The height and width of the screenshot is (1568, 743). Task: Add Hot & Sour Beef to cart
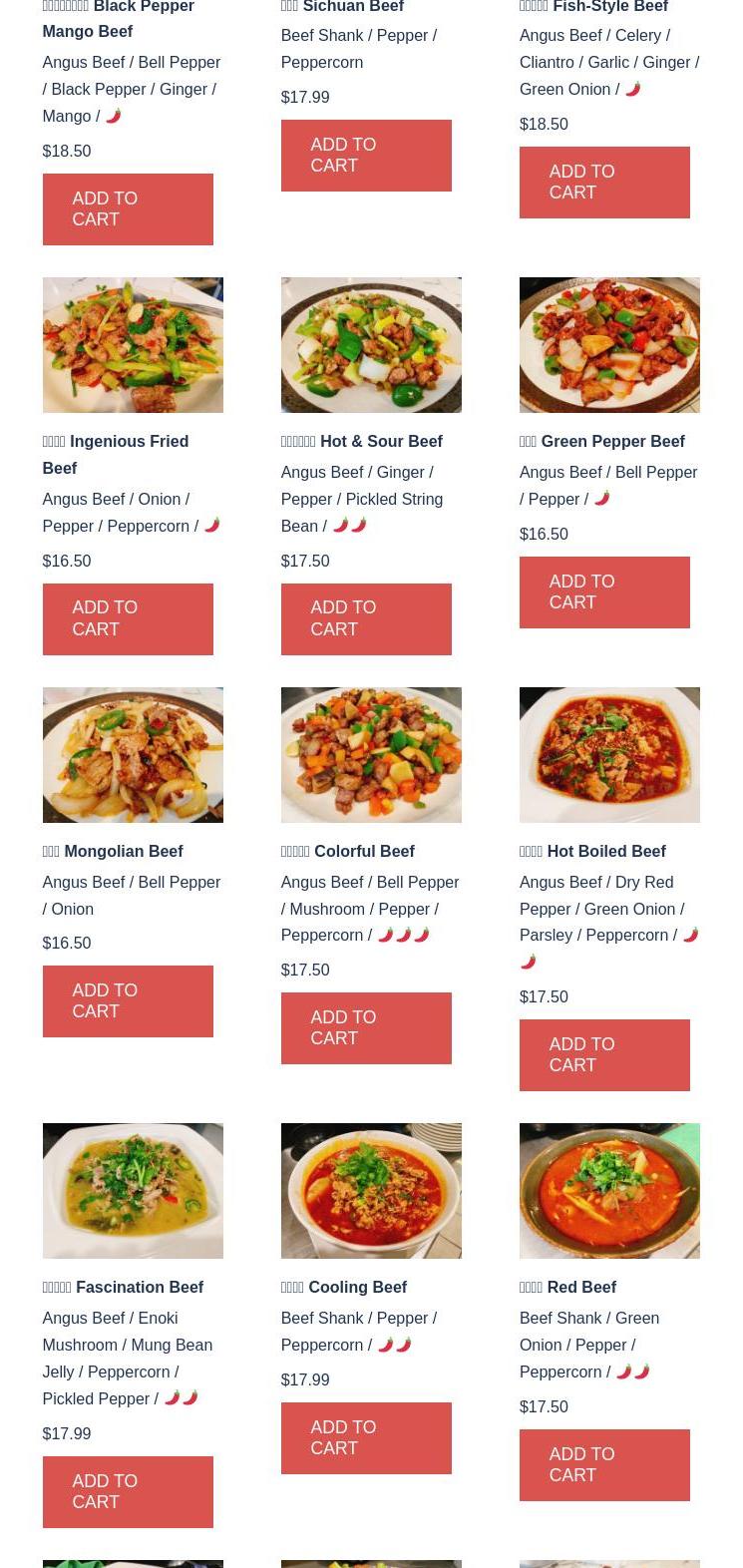(366, 619)
